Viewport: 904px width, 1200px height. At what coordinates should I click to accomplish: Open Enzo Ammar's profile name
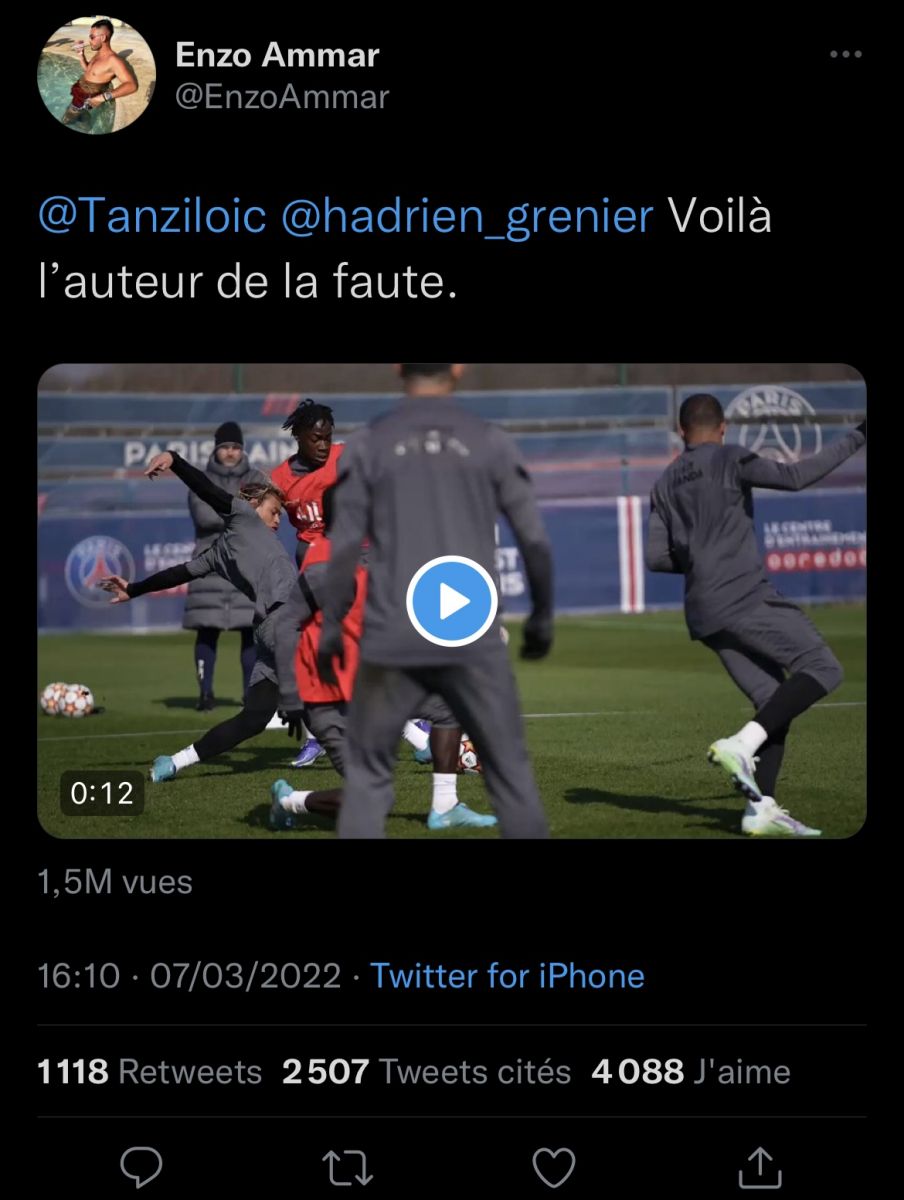[x=277, y=55]
